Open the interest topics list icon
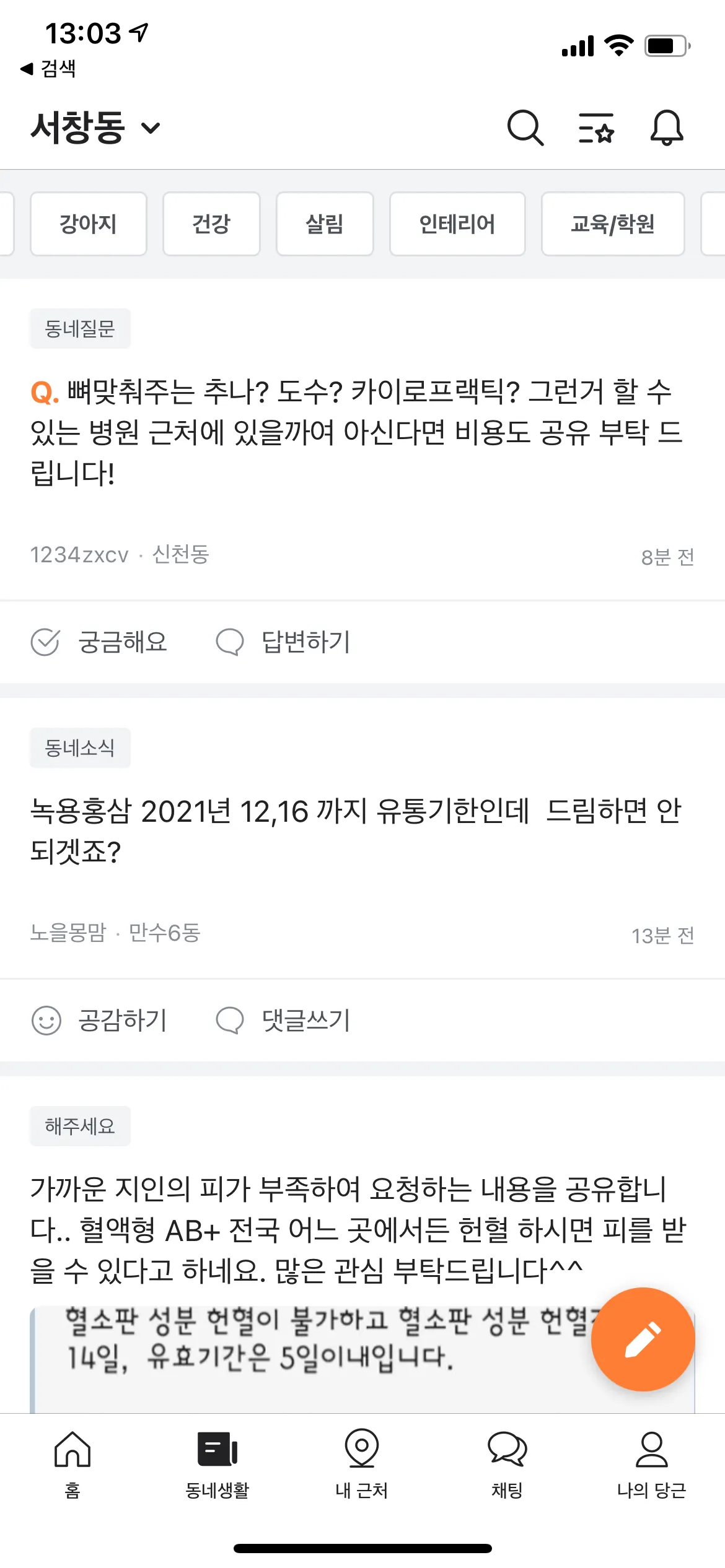 coord(595,128)
